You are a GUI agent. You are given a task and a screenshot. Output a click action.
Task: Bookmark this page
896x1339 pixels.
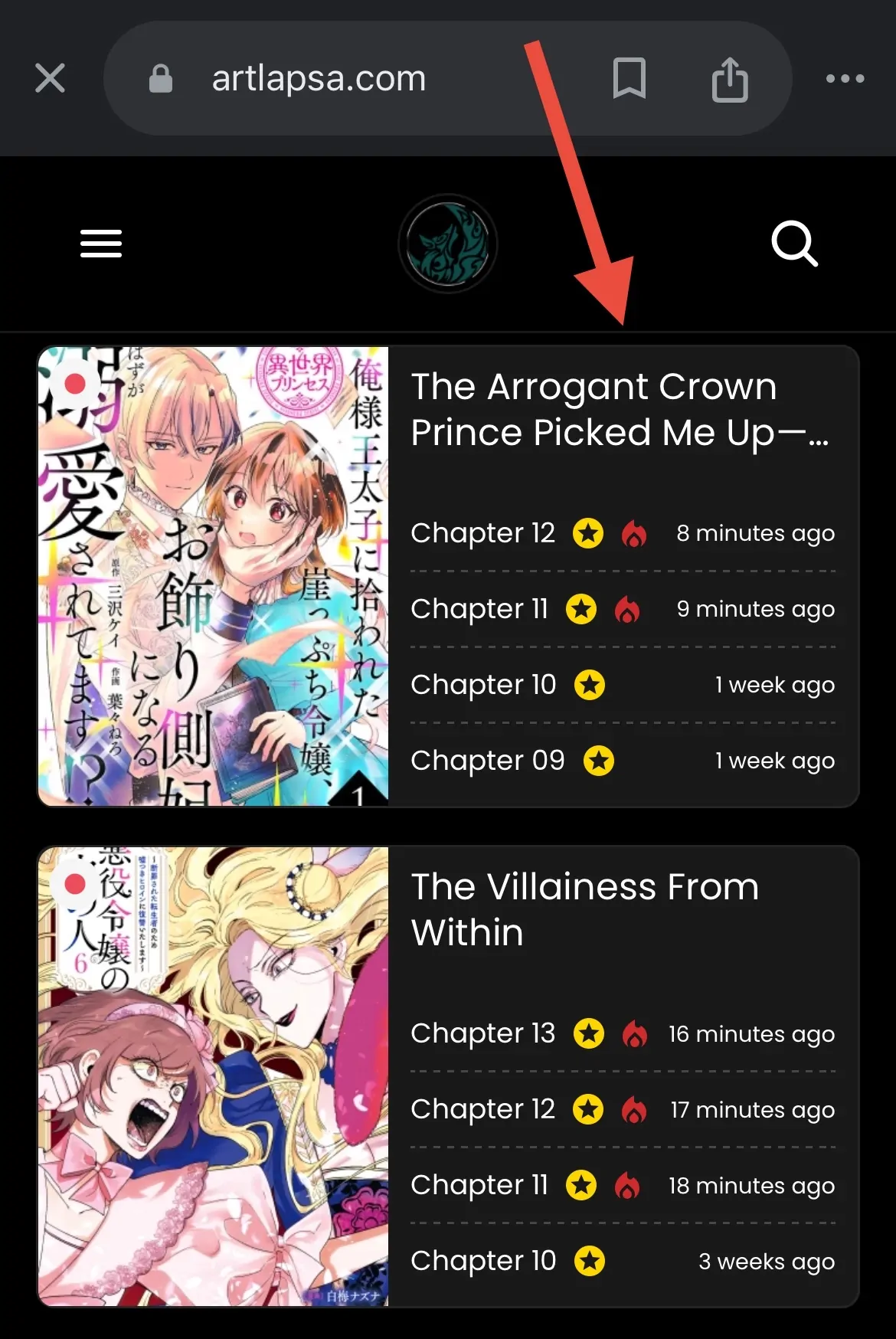[x=629, y=78]
